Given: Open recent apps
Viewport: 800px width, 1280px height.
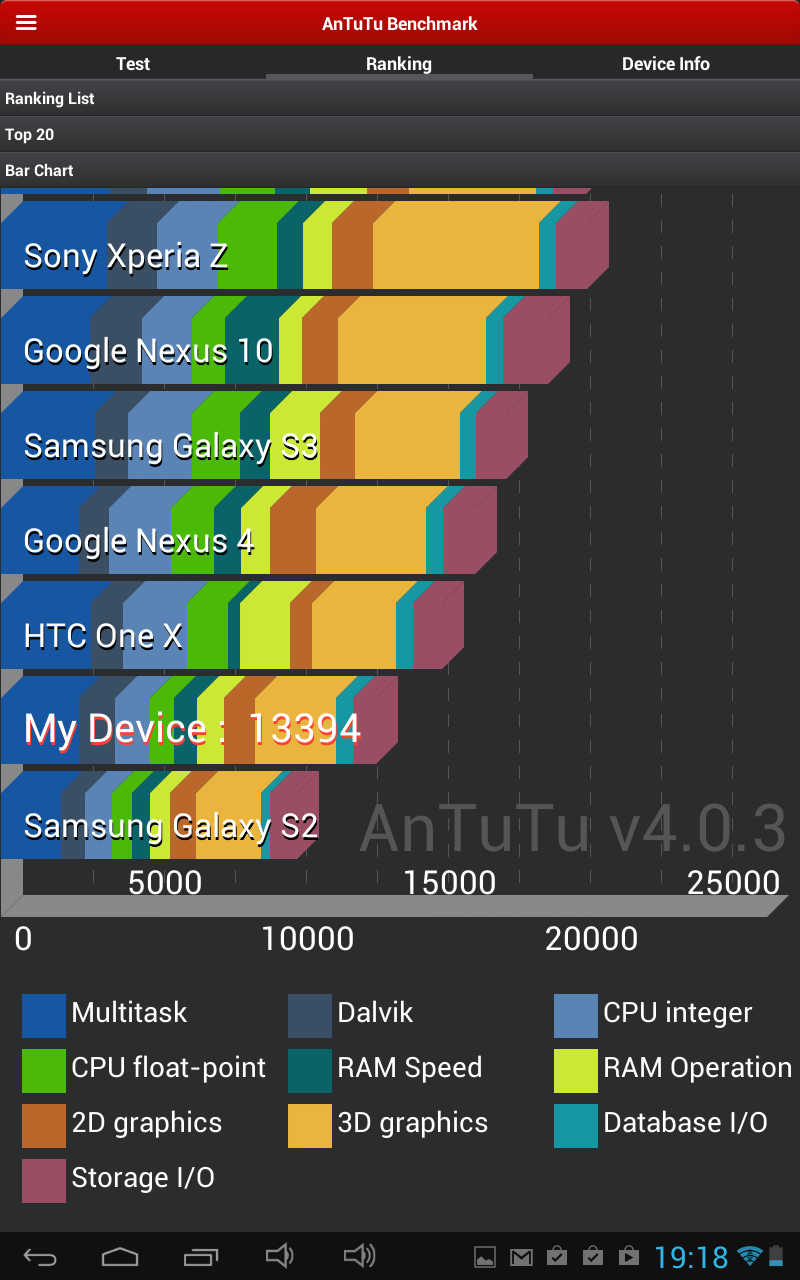Looking at the screenshot, I should coord(200,1257).
